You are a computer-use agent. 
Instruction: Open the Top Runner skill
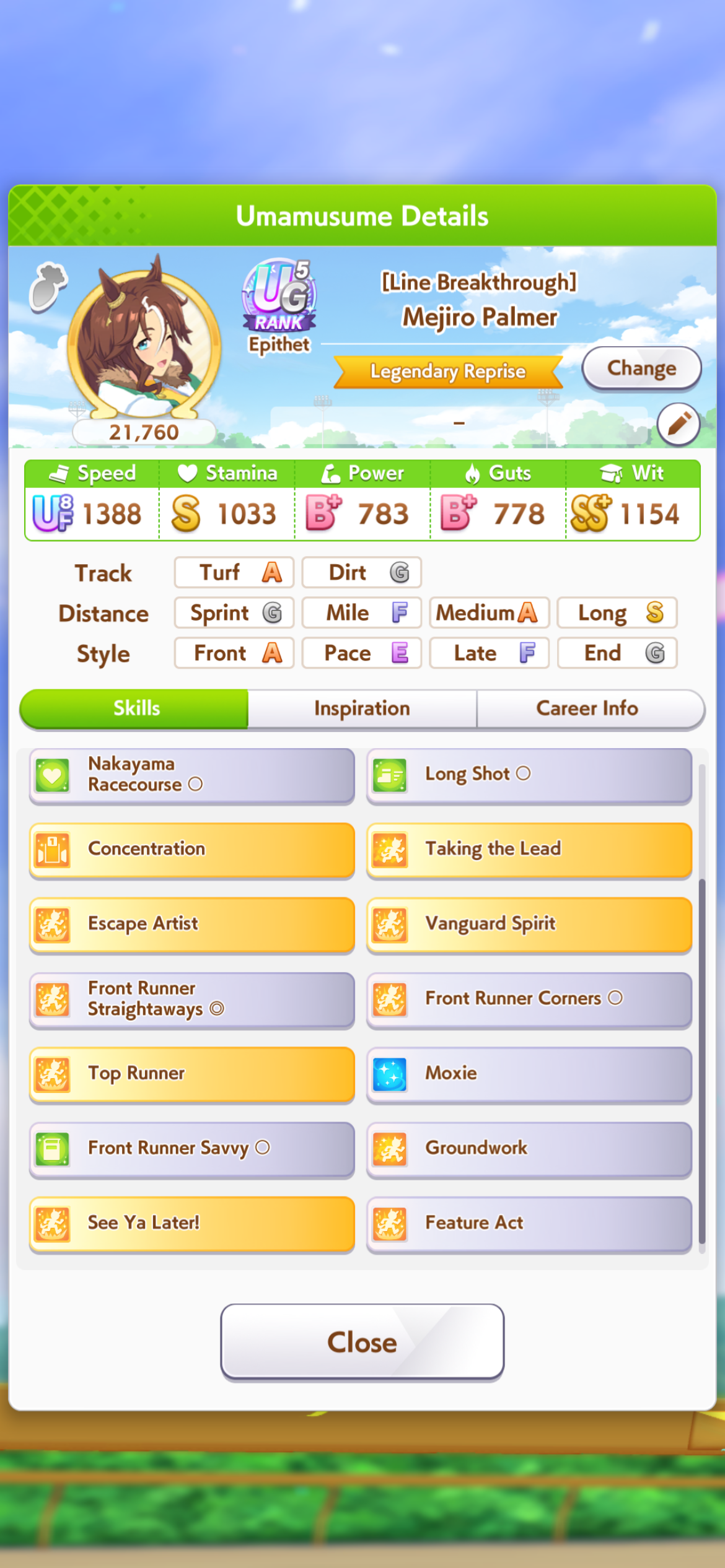191,1074
